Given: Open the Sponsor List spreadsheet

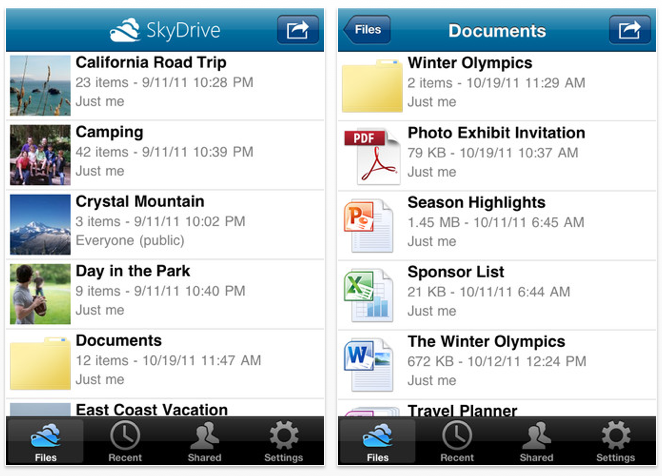Looking at the screenshot, I should tap(497, 292).
